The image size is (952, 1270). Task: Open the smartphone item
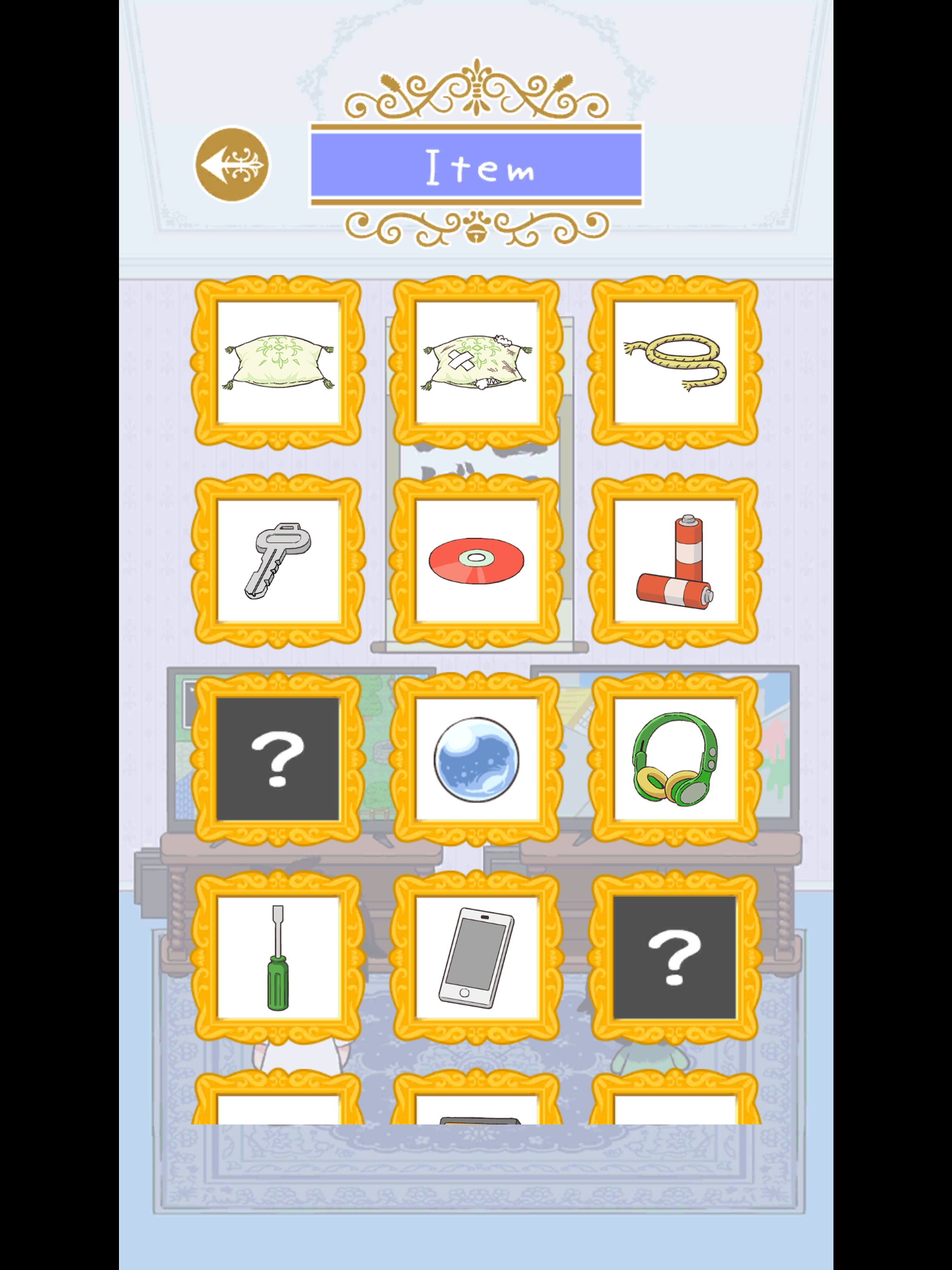[x=476, y=957]
